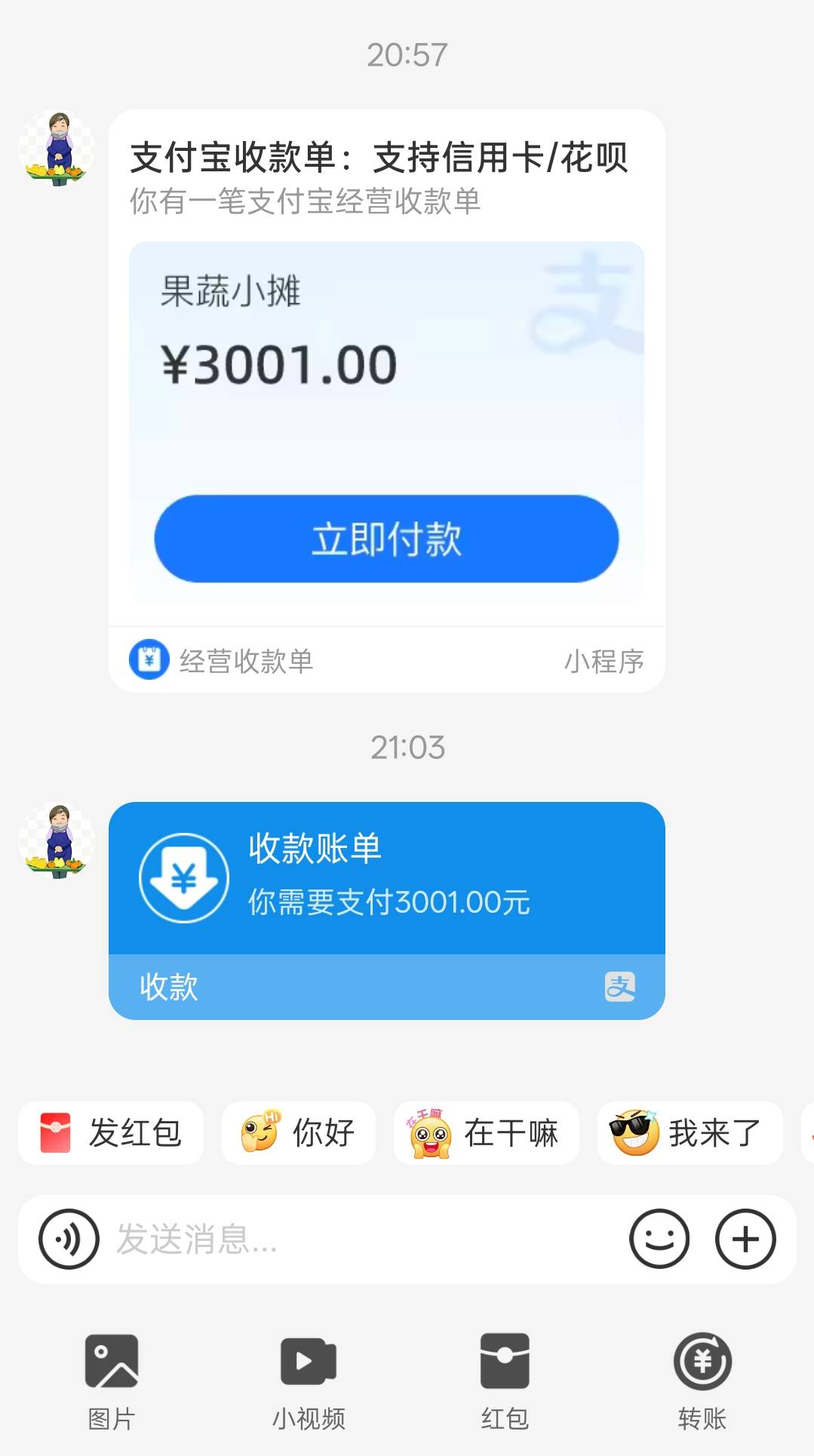The width and height of the screenshot is (814, 1456).
Task: Send the 你好 quick reply
Action: (x=299, y=1132)
